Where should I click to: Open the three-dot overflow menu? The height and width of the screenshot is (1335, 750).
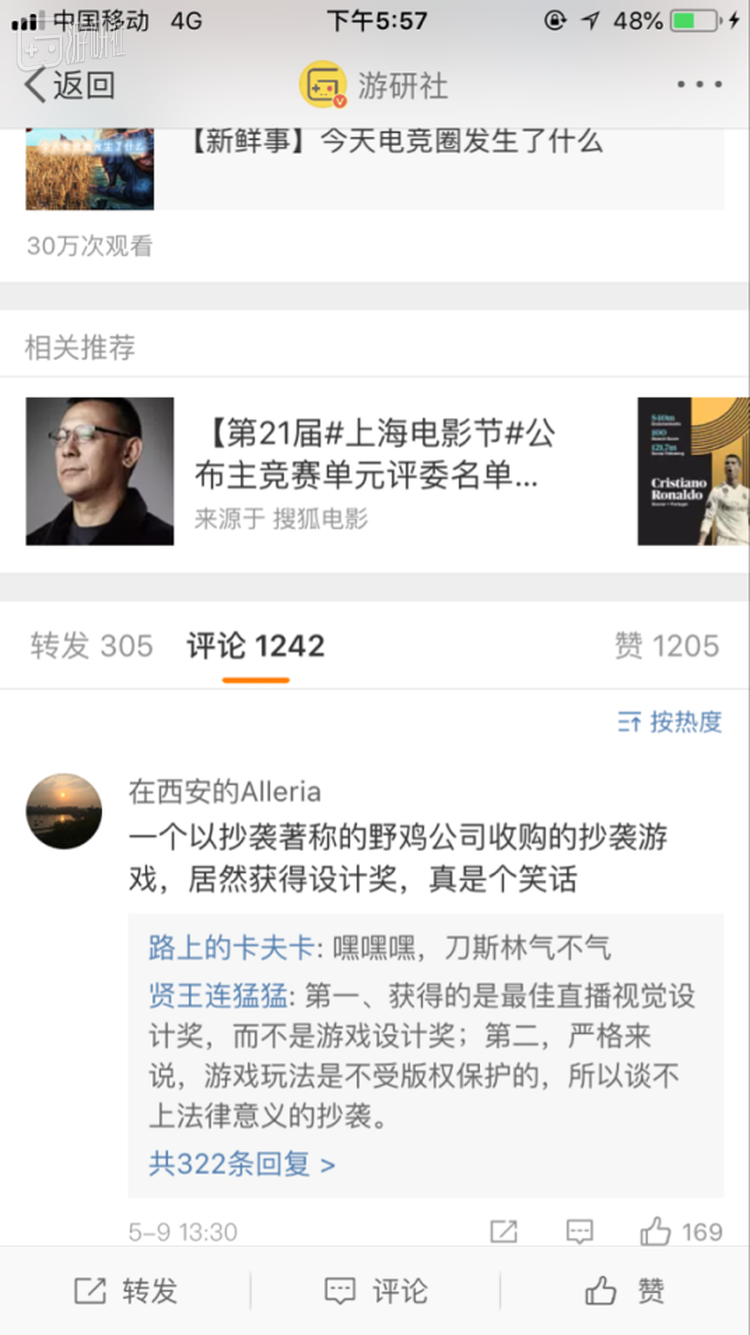(699, 85)
